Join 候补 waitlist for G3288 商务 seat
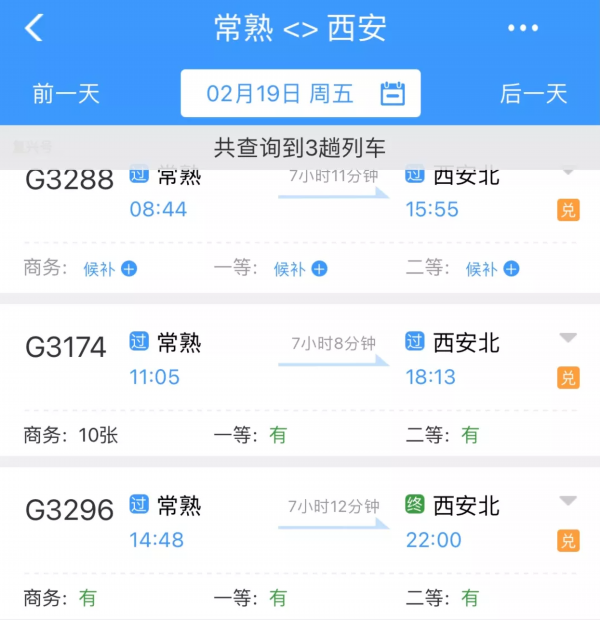This screenshot has width=600, height=620. click(109, 269)
